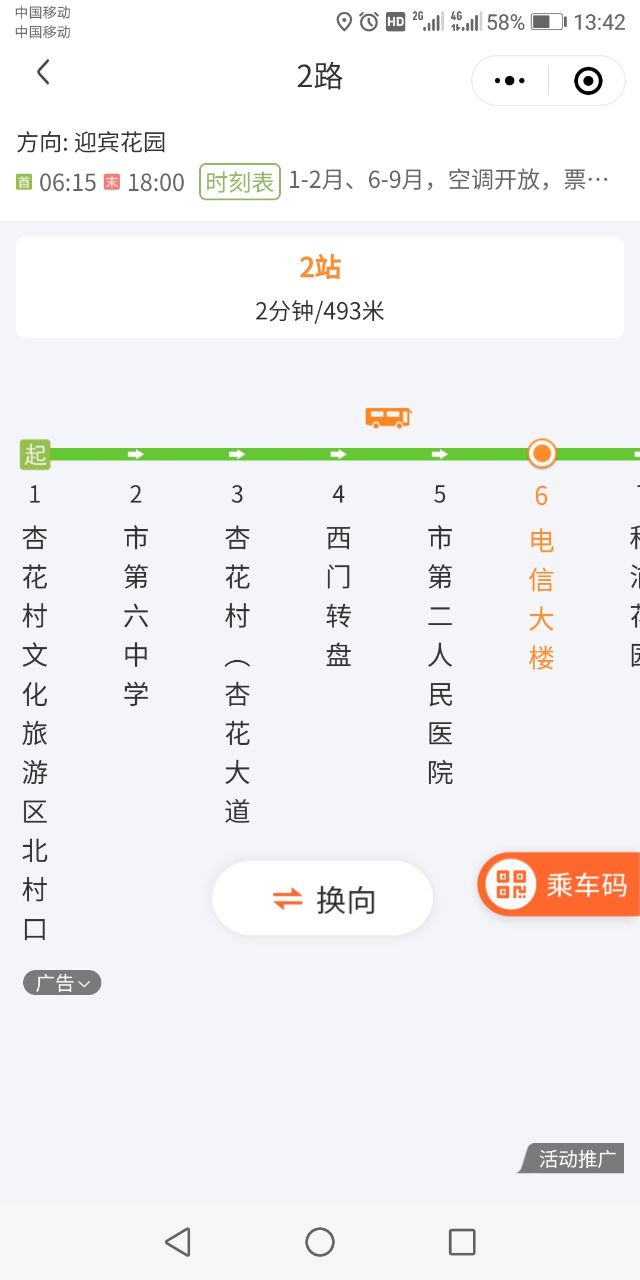This screenshot has height=1280, width=640.
Task: Close the mini program with the circle icon
Action: pos(588,81)
